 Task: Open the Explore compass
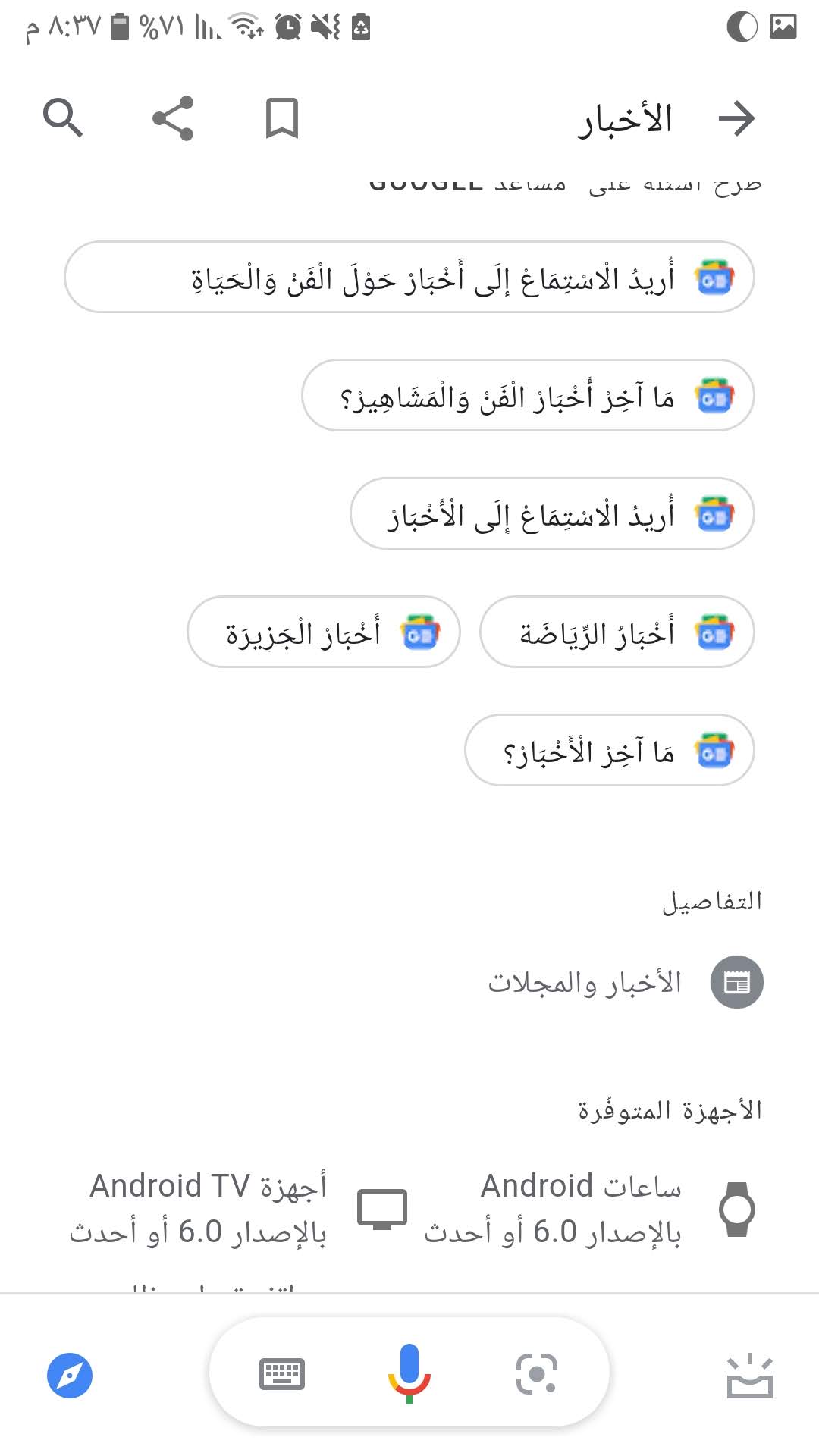(70, 1375)
